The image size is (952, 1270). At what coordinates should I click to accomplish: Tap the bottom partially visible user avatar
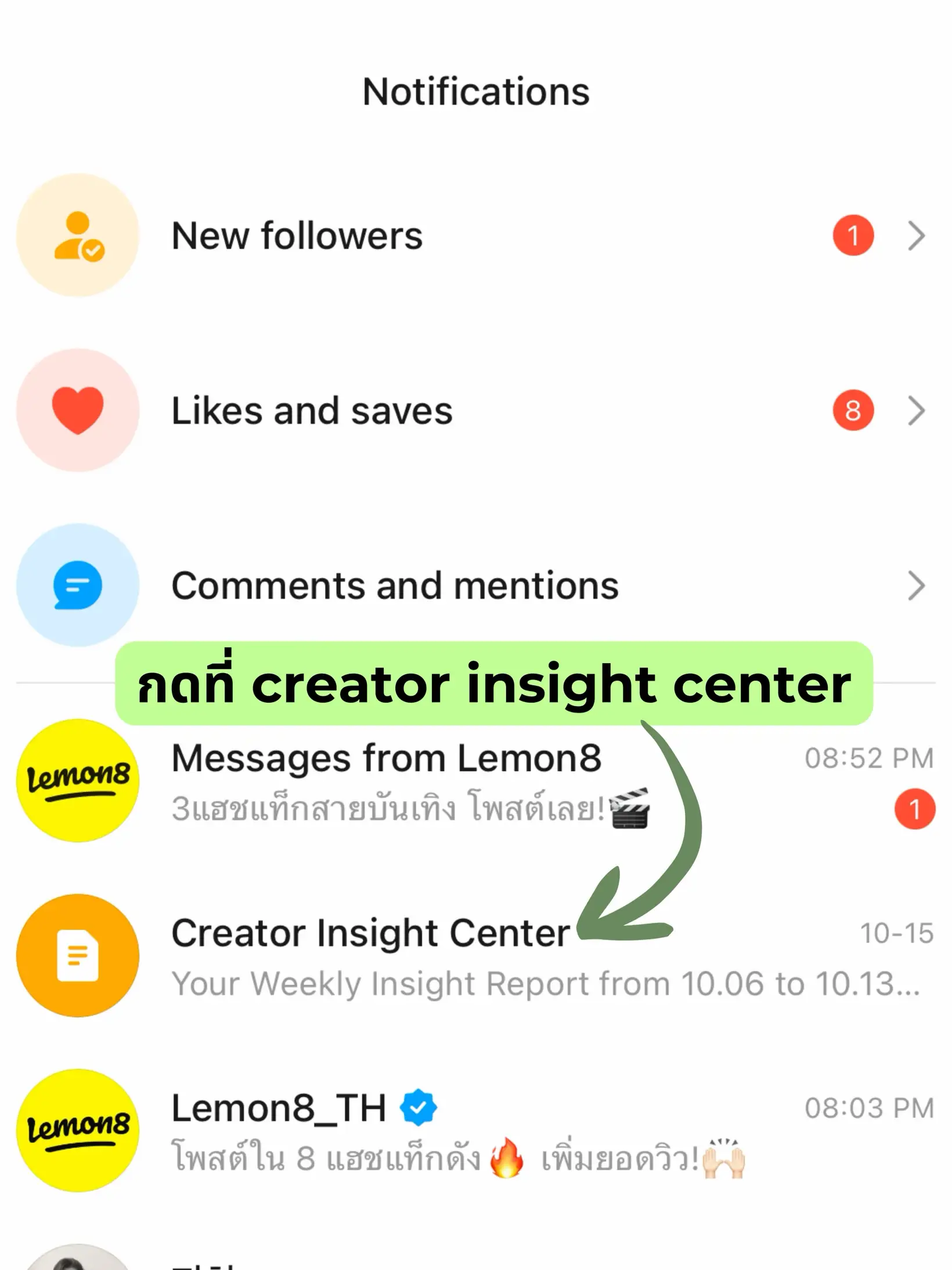point(77,1260)
